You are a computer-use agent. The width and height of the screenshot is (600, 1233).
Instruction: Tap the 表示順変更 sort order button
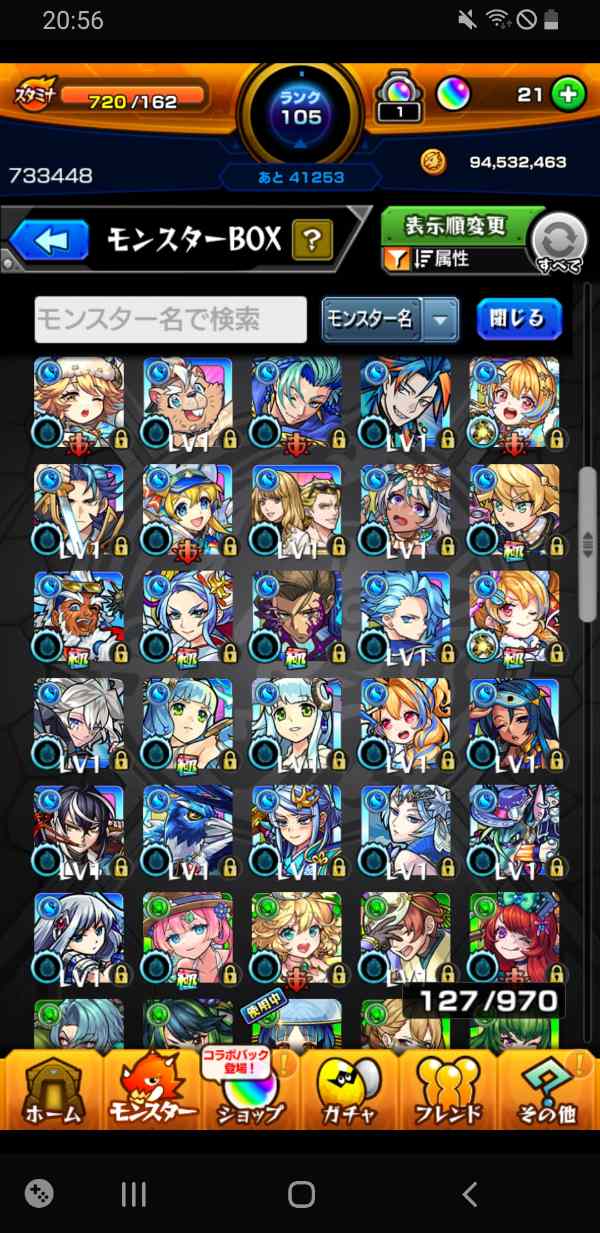pos(455,227)
